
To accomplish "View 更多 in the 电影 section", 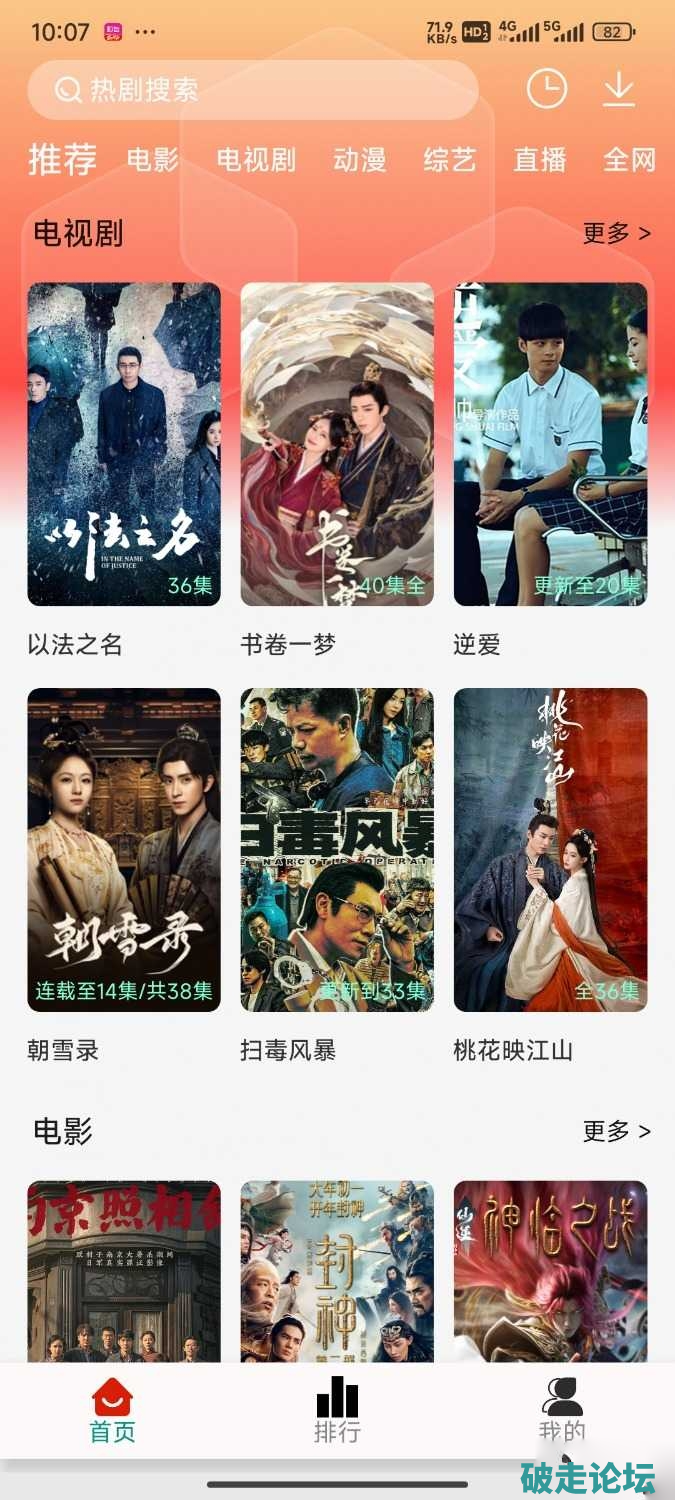I will tap(616, 1131).
